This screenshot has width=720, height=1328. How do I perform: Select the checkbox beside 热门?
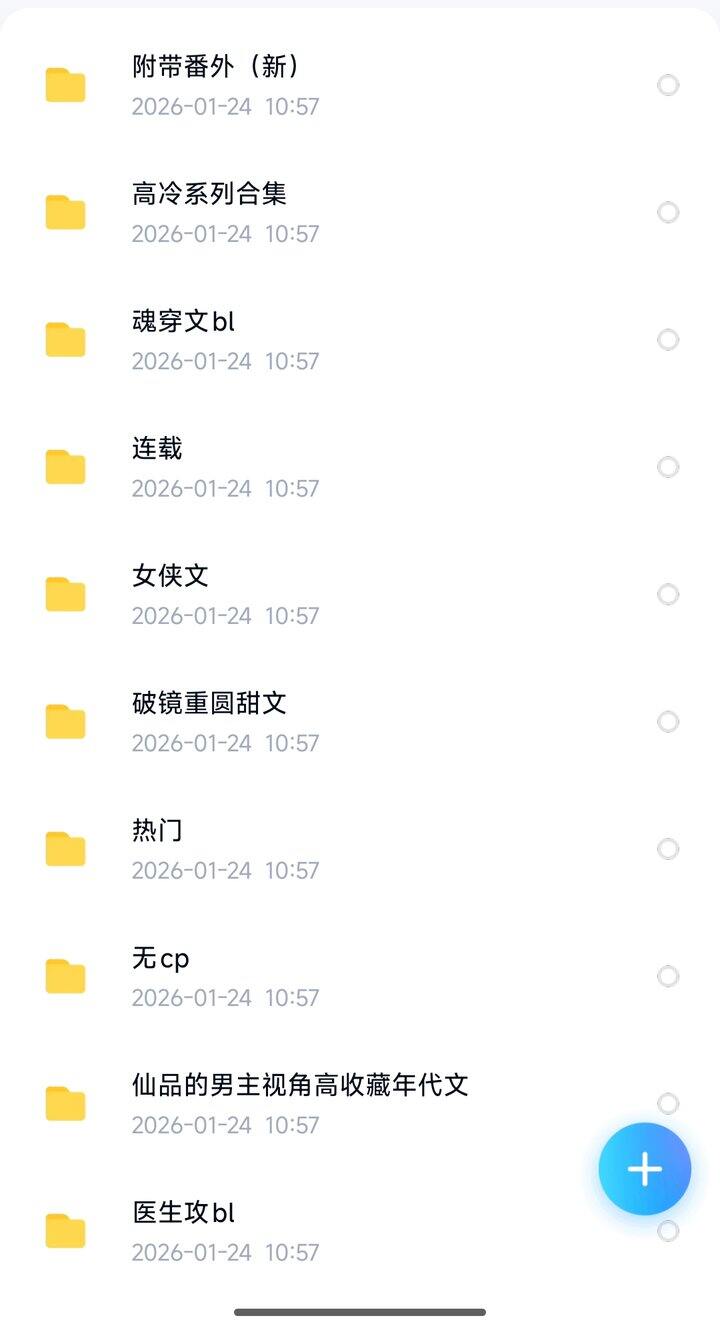[x=668, y=848]
